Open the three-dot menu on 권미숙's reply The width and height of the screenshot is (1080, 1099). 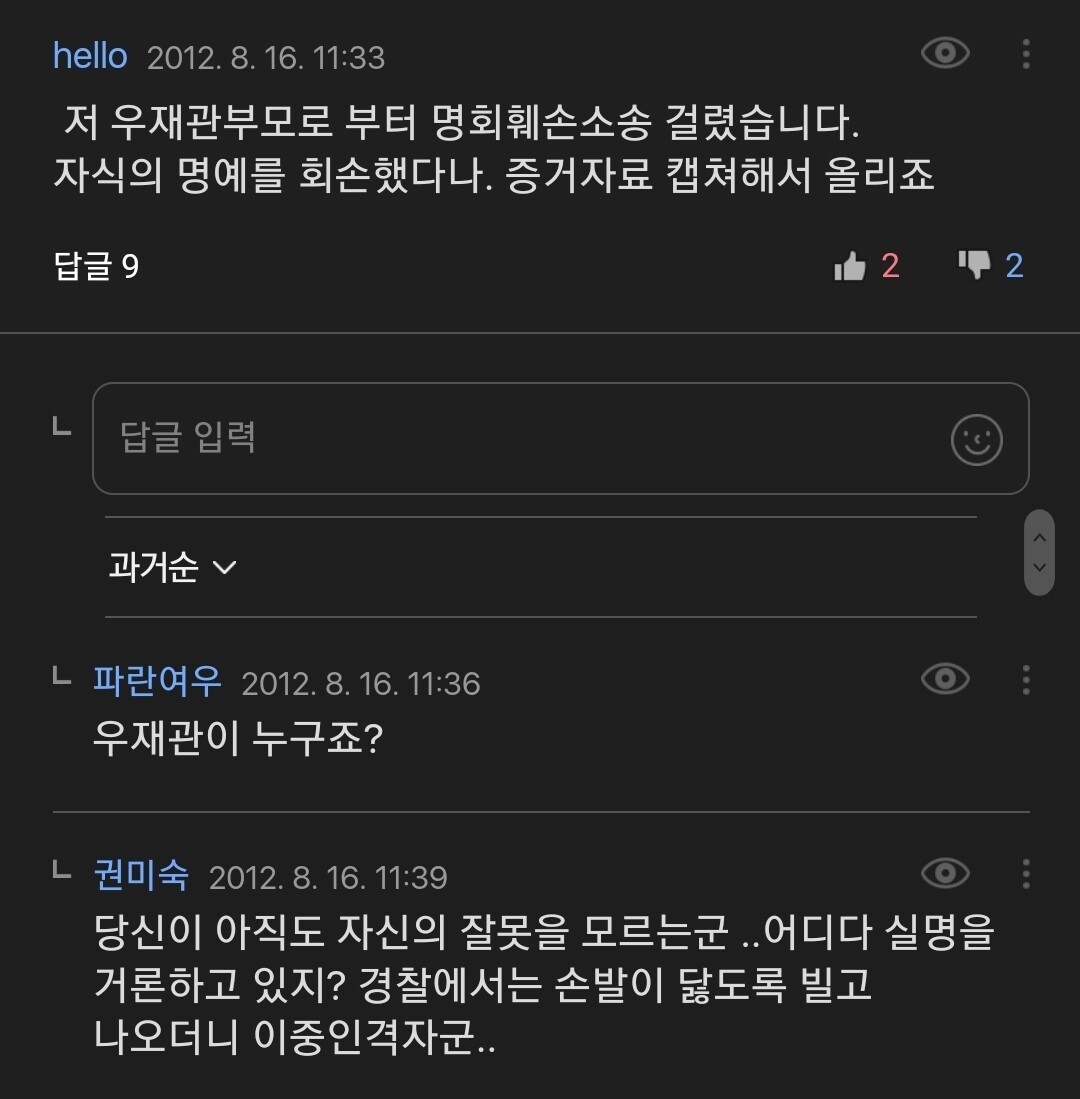(1026, 875)
